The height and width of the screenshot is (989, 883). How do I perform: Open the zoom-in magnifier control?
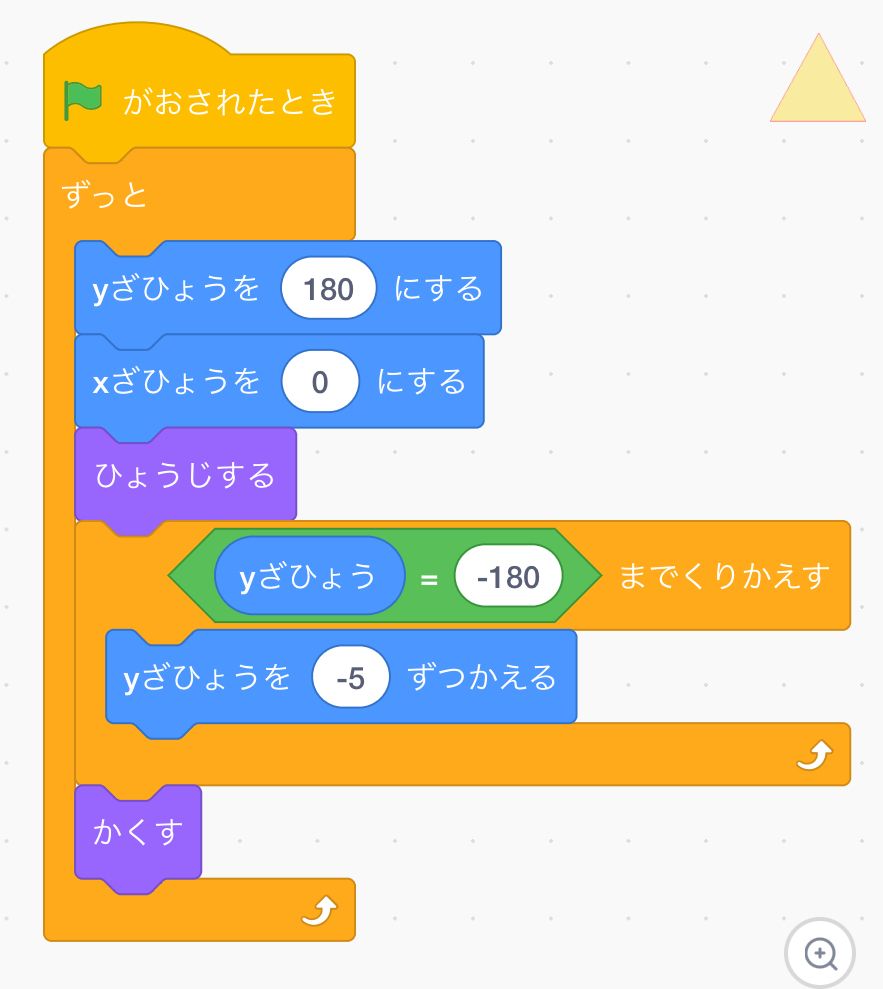(x=819, y=953)
